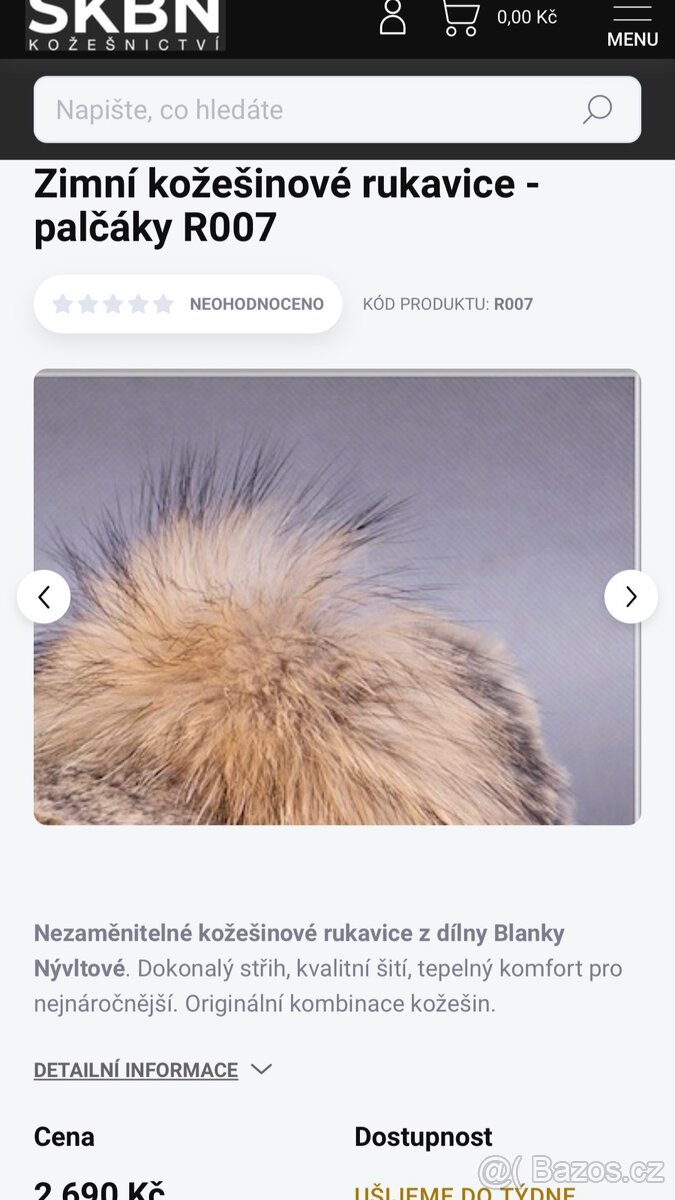
Task: Open the shopping cart
Action: click(461, 18)
